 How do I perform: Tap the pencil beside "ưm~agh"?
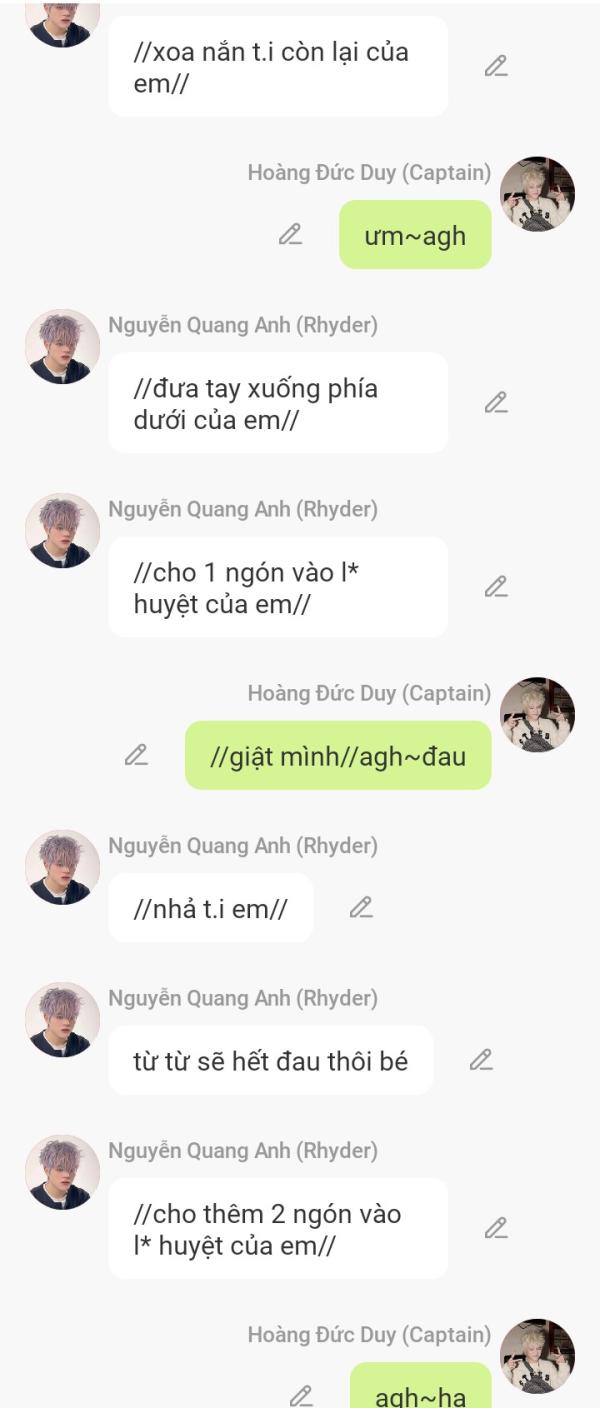click(x=290, y=235)
